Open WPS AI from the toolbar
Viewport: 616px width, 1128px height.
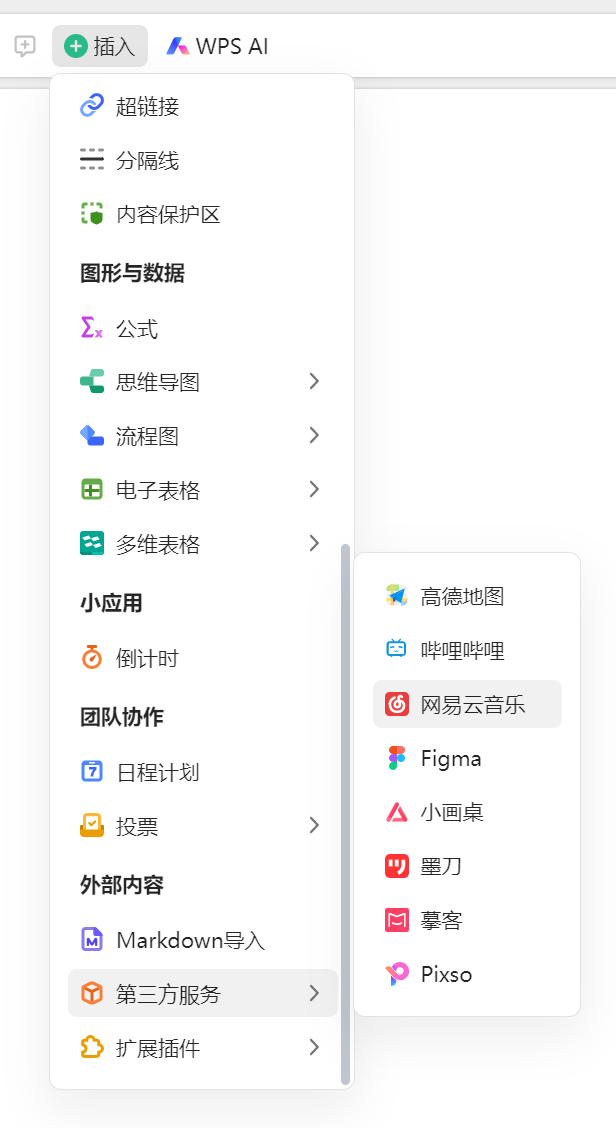click(217, 46)
